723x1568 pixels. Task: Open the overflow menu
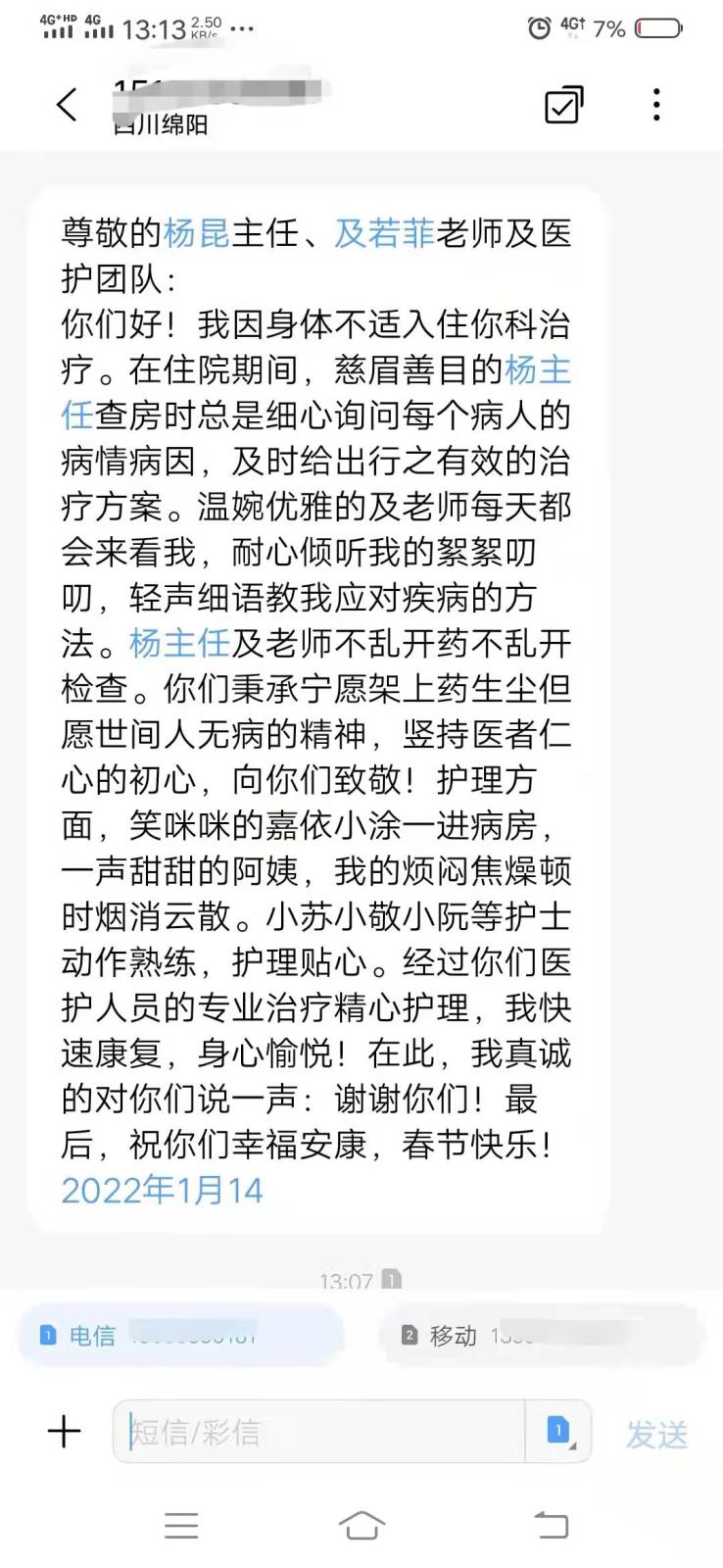point(656,105)
